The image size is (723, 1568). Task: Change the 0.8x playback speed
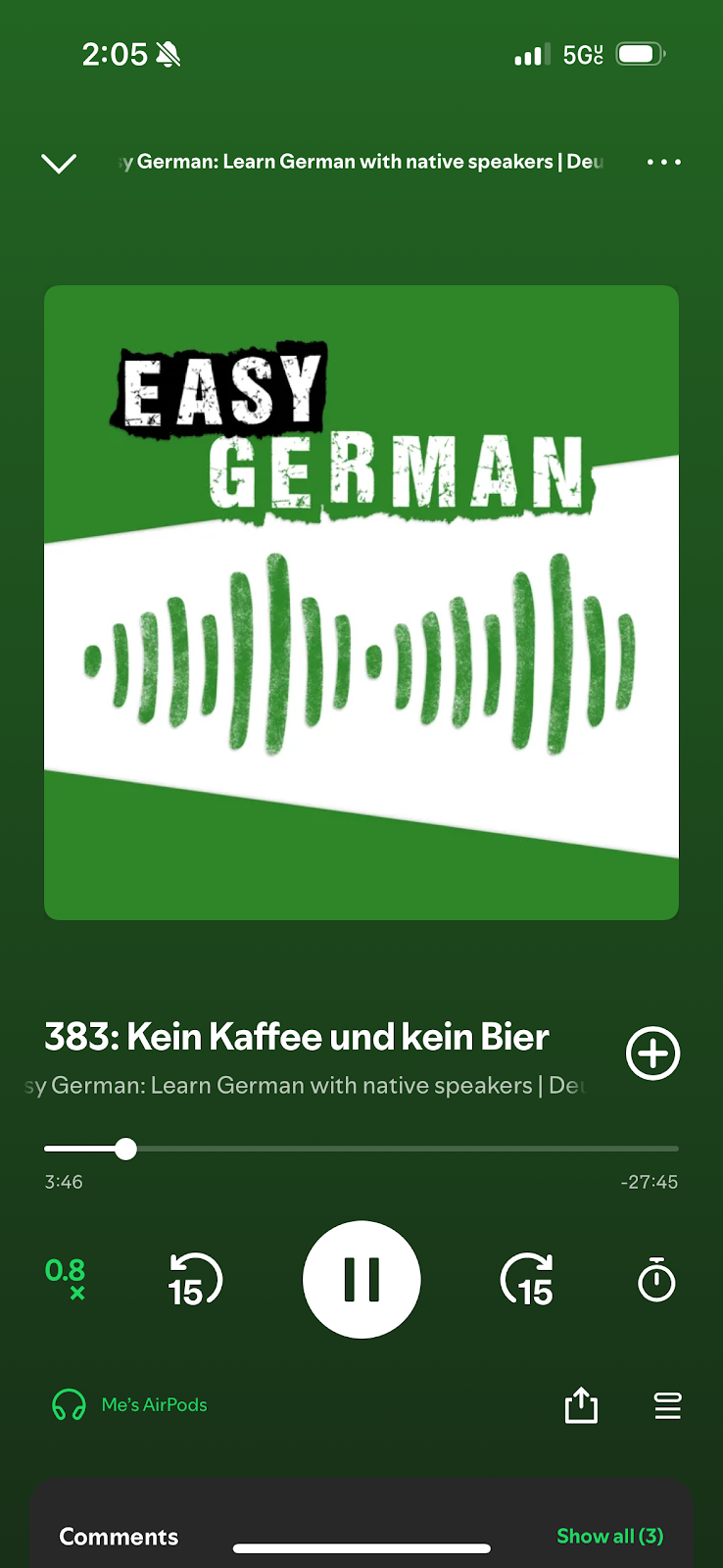66,1280
